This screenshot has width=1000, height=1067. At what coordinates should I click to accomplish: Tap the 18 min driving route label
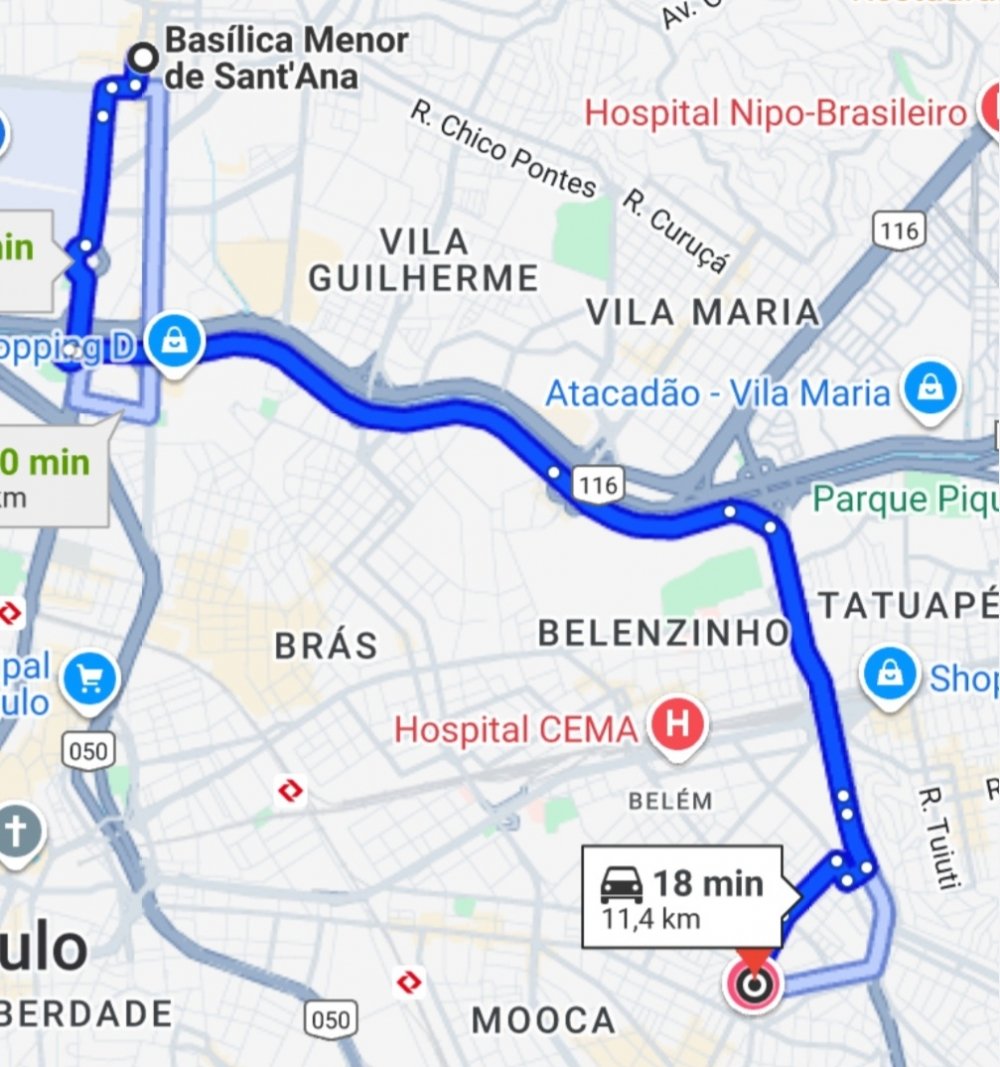(x=682, y=897)
